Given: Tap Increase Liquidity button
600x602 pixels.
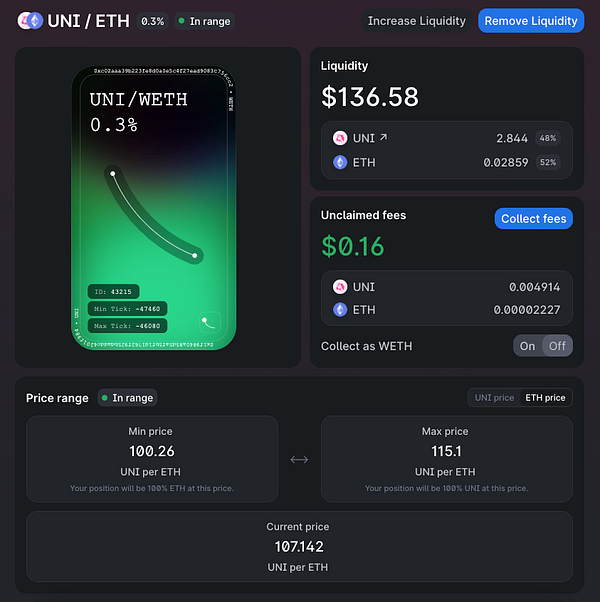Looking at the screenshot, I should click(416, 21).
